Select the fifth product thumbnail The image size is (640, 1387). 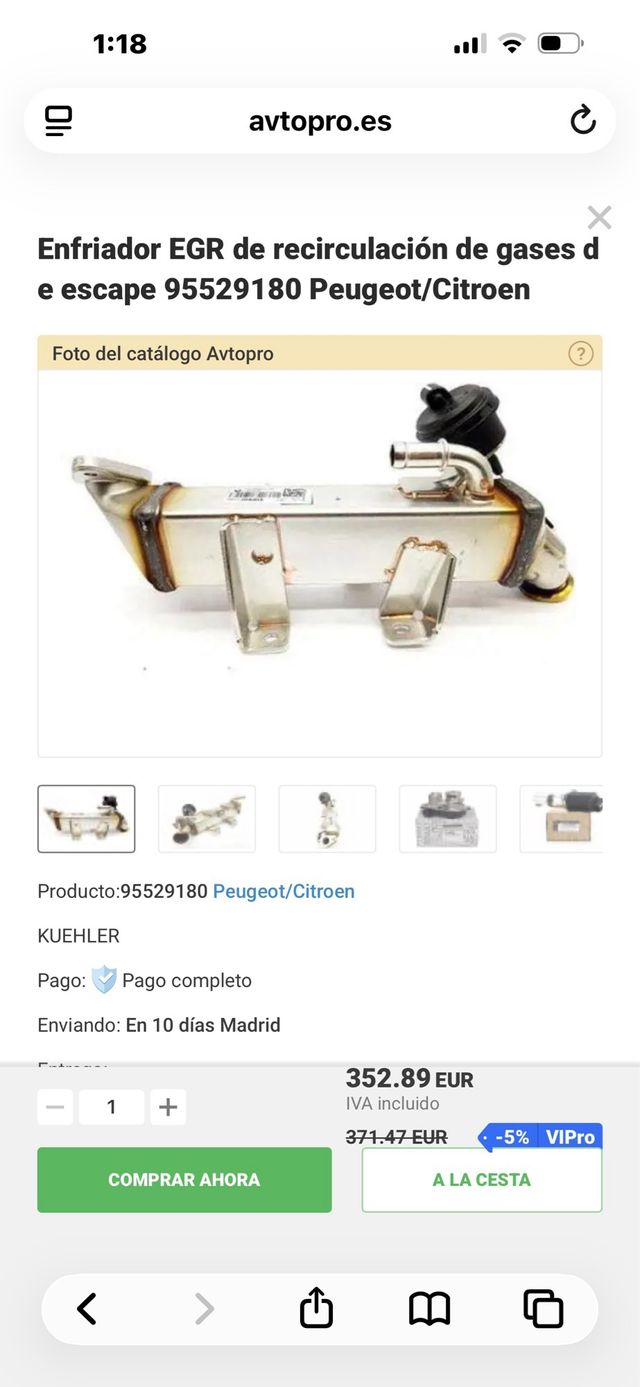[562, 818]
